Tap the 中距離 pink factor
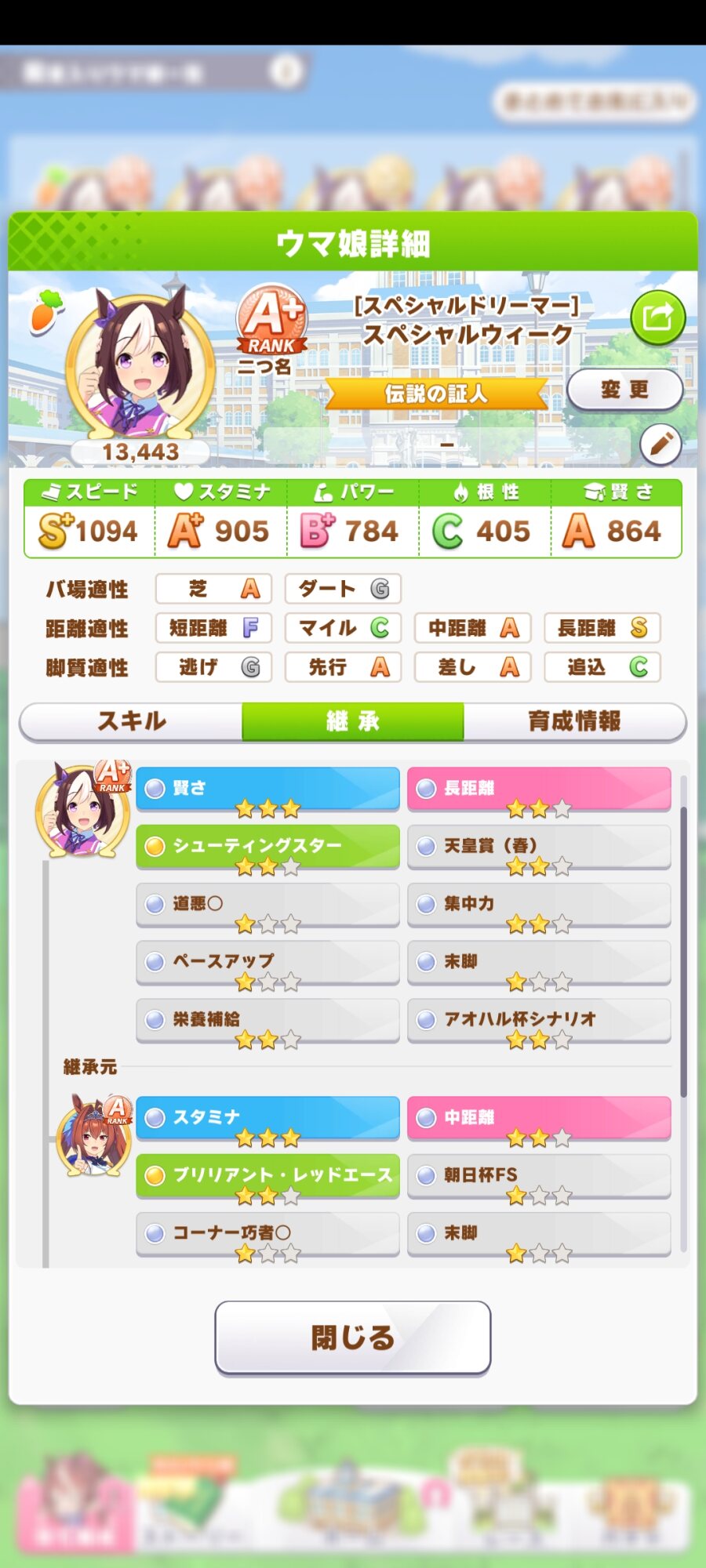The width and height of the screenshot is (706, 1568). [539, 1118]
